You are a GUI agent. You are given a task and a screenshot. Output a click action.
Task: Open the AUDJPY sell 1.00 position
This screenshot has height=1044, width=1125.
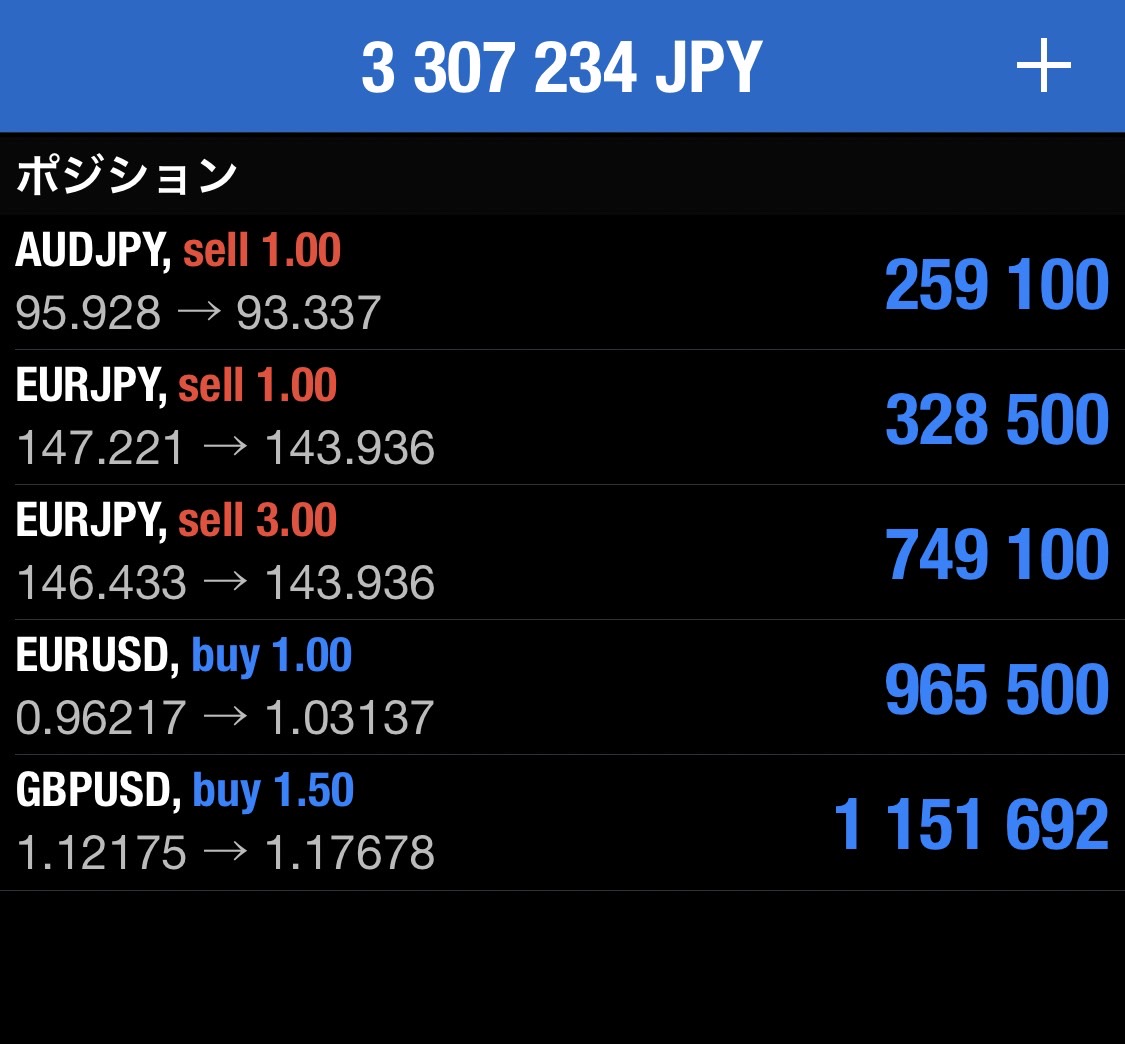click(x=562, y=282)
